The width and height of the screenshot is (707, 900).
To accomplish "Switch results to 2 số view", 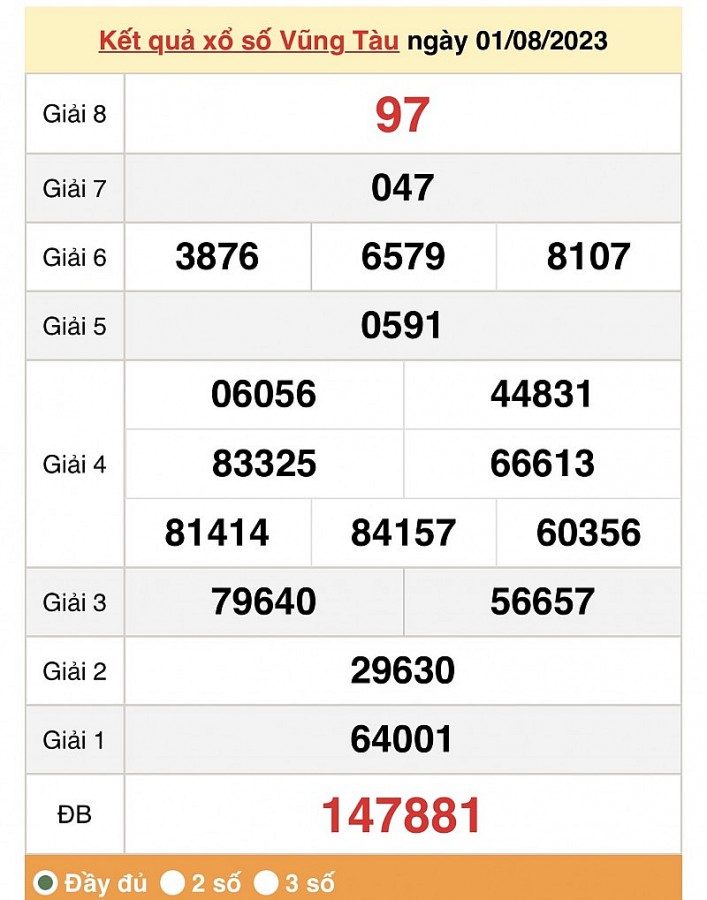I will pyautogui.click(x=173, y=883).
